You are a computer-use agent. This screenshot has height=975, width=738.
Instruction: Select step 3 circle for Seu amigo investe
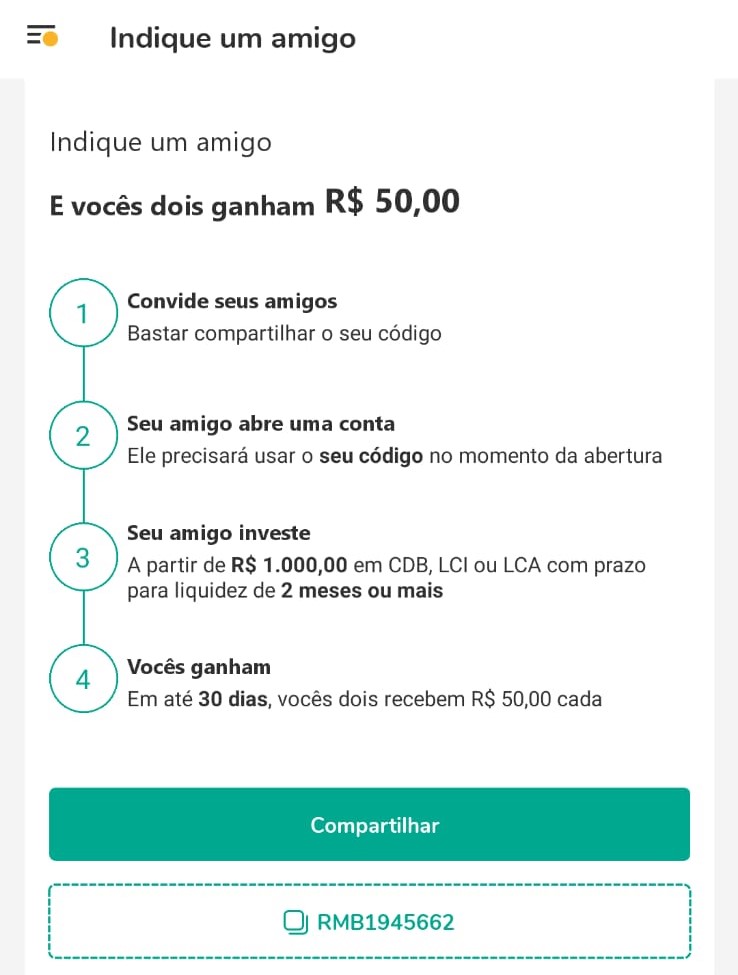(x=83, y=557)
